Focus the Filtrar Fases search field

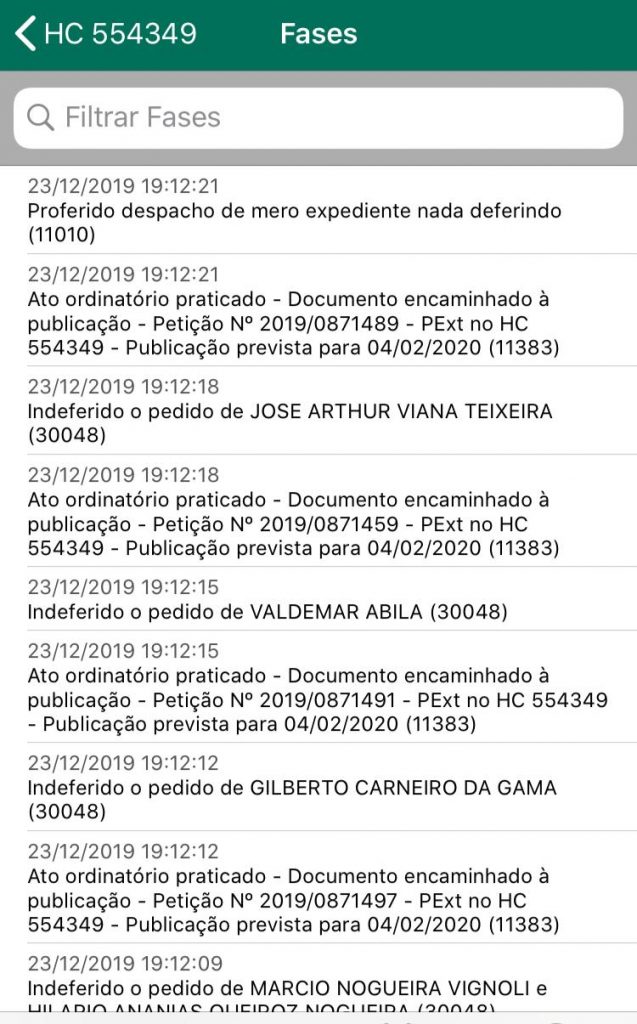click(x=318, y=118)
